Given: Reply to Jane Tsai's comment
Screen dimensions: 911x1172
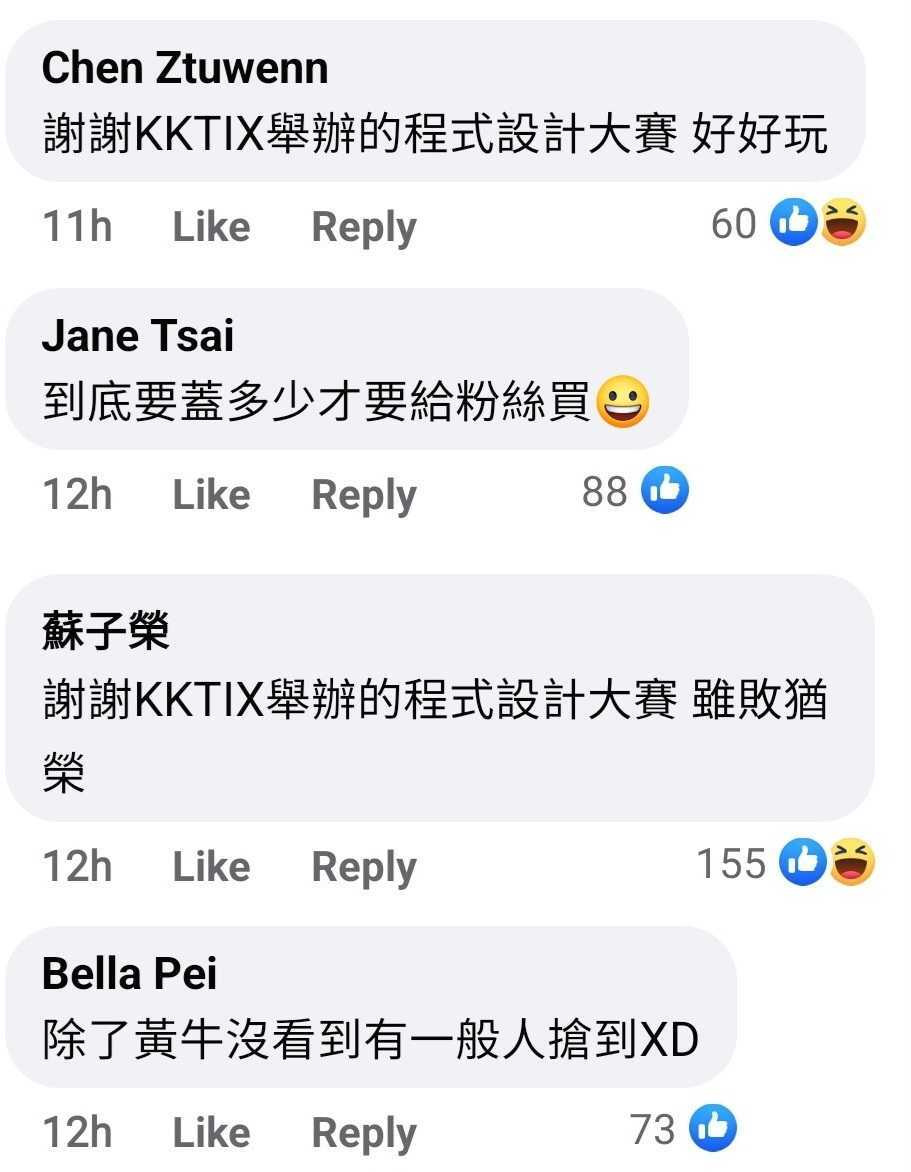Looking at the screenshot, I should 363,494.
